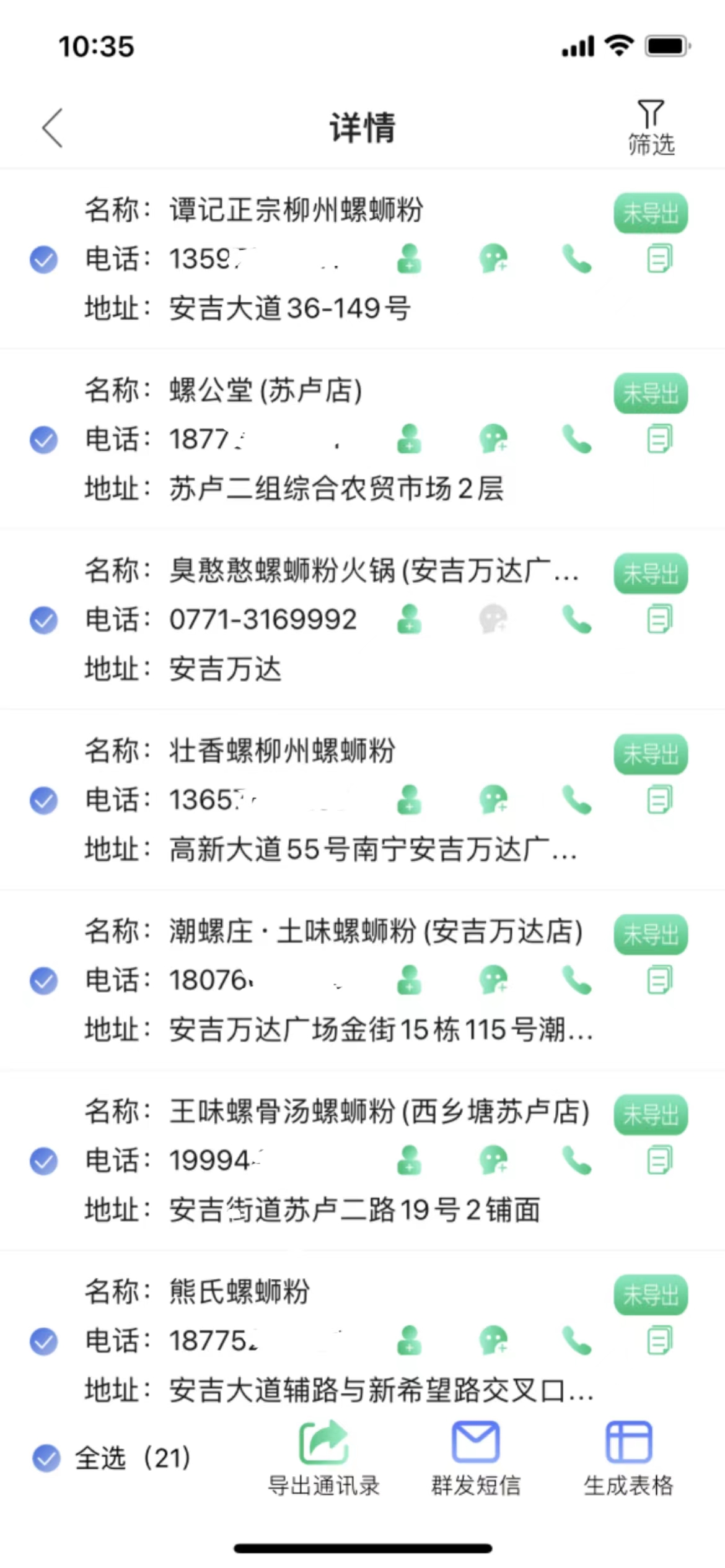Send bulk SMS via 群发短信
Screen dimensions: 725x1568
pyautogui.click(x=475, y=1458)
